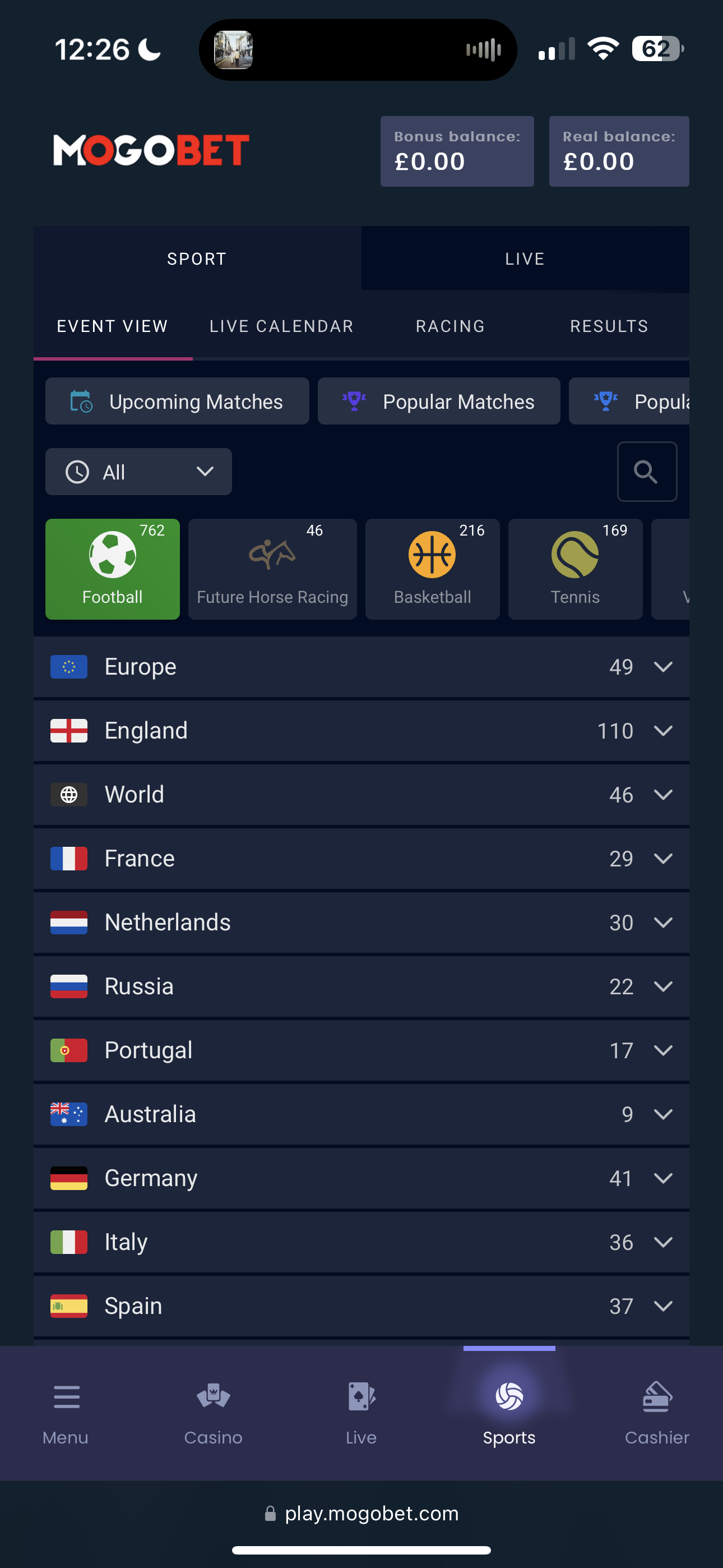The width and height of the screenshot is (723, 1568).
Task: Enable the Popular Matches filter
Action: [438, 401]
